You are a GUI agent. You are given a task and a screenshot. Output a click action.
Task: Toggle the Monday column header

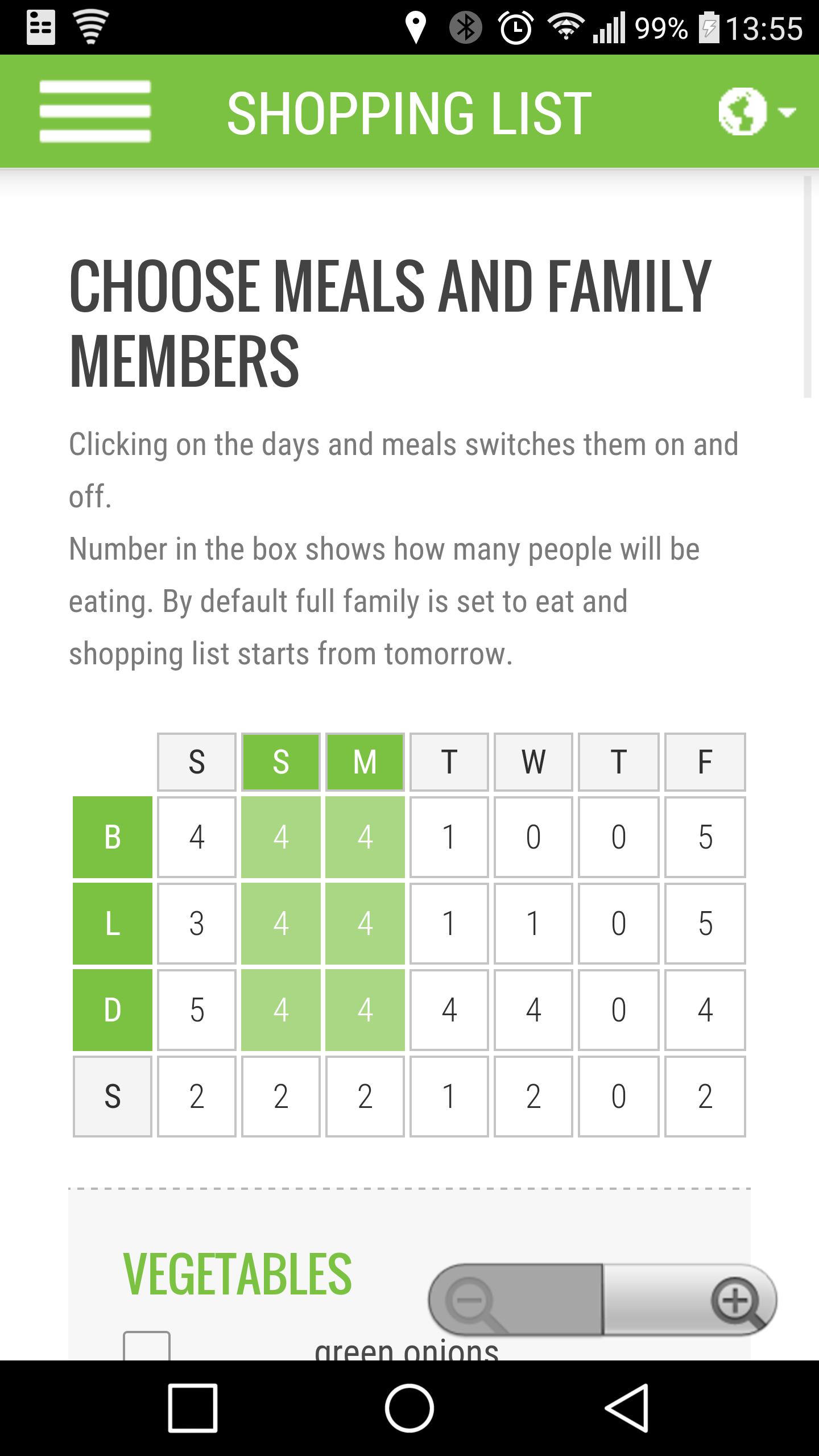click(x=365, y=762)
